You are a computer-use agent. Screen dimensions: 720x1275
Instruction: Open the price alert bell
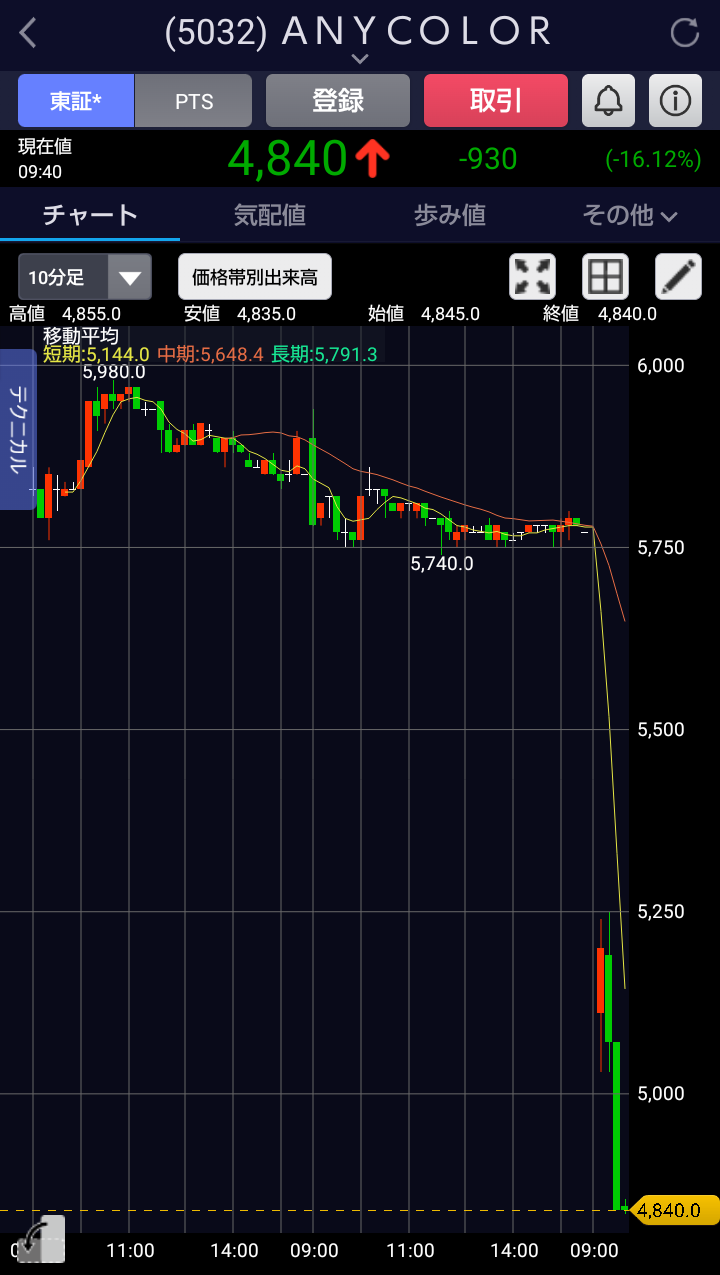(x=608, y=101)
